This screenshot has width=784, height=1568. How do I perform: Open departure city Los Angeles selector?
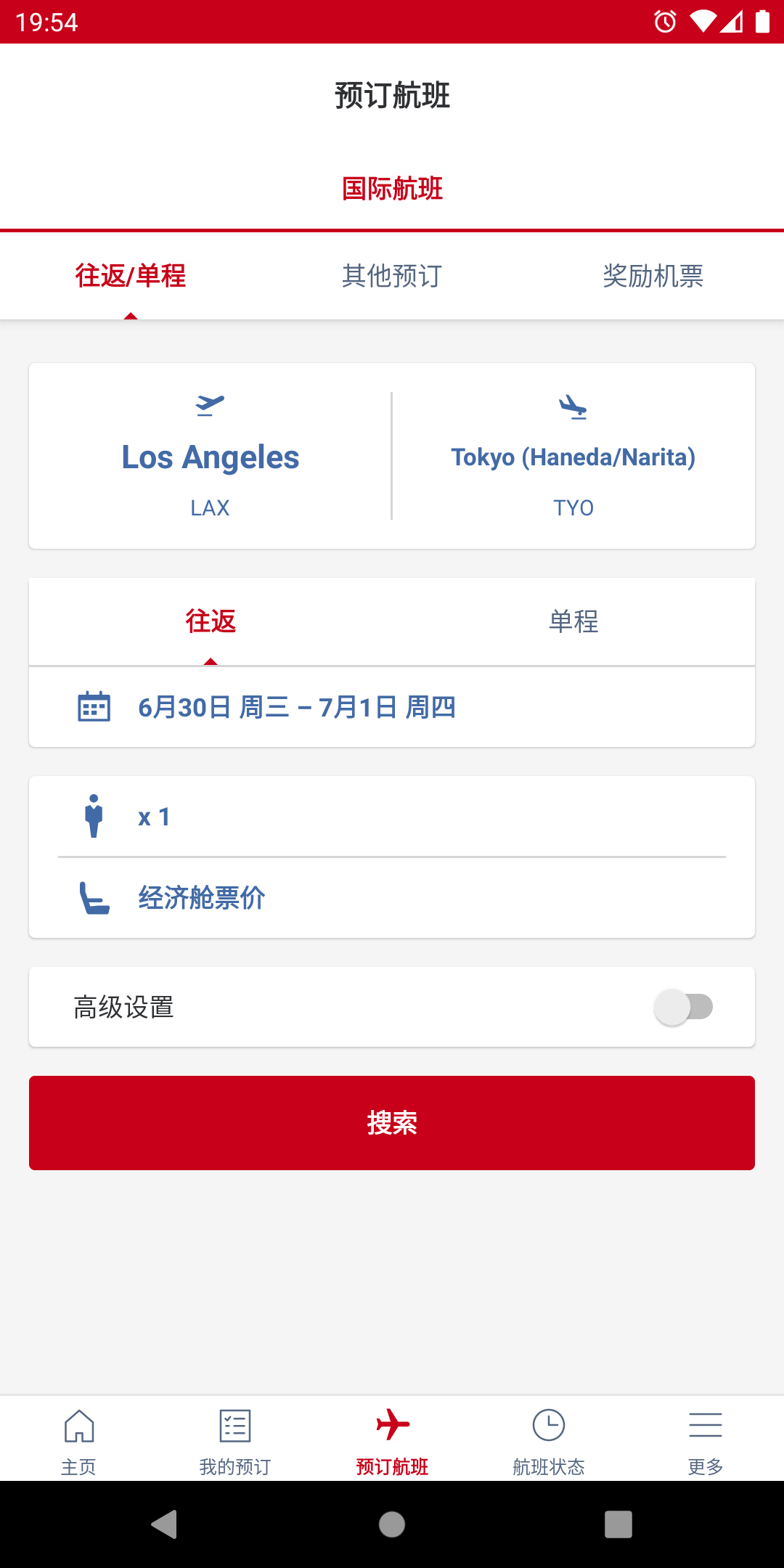click(211, 457)
